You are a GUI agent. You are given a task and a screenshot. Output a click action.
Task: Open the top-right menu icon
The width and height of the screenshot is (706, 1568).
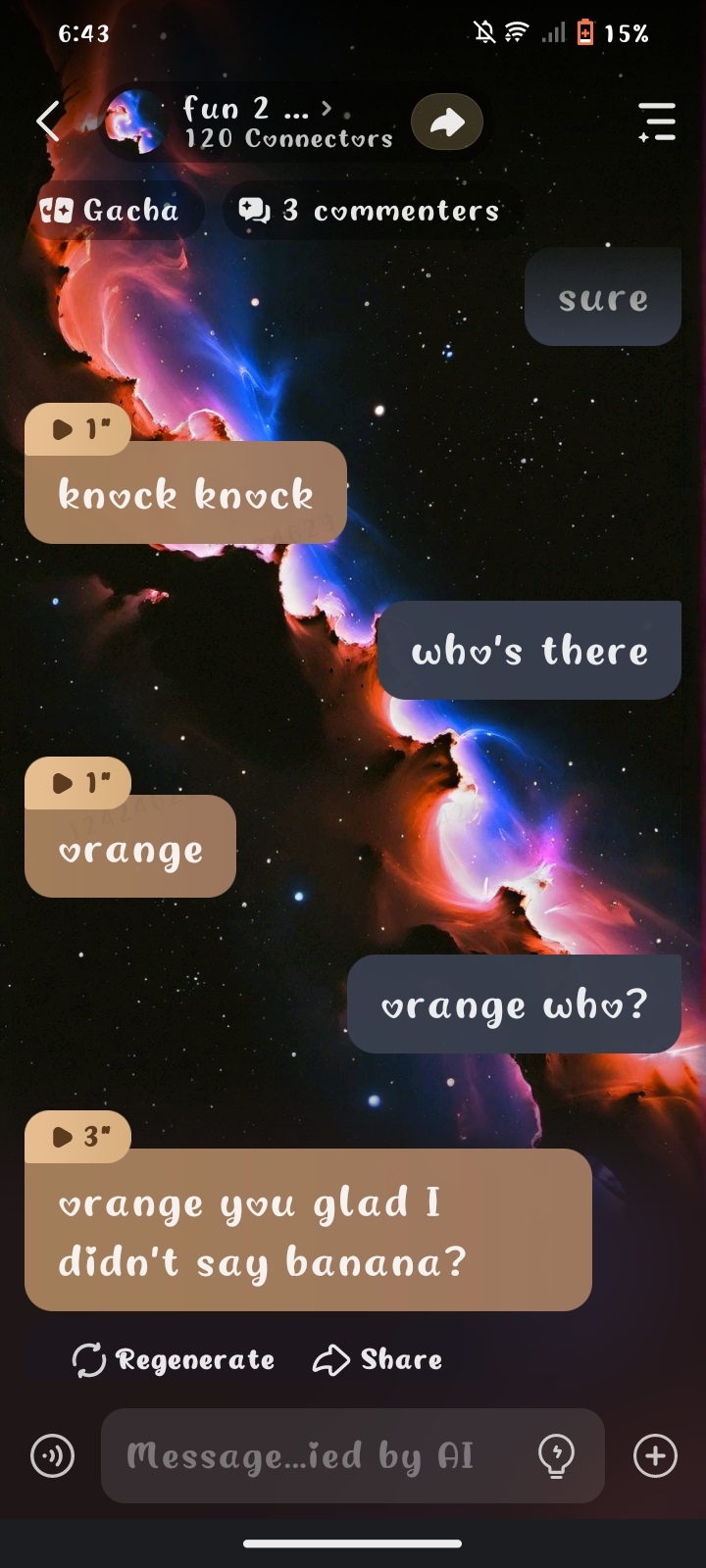[657, 122]
